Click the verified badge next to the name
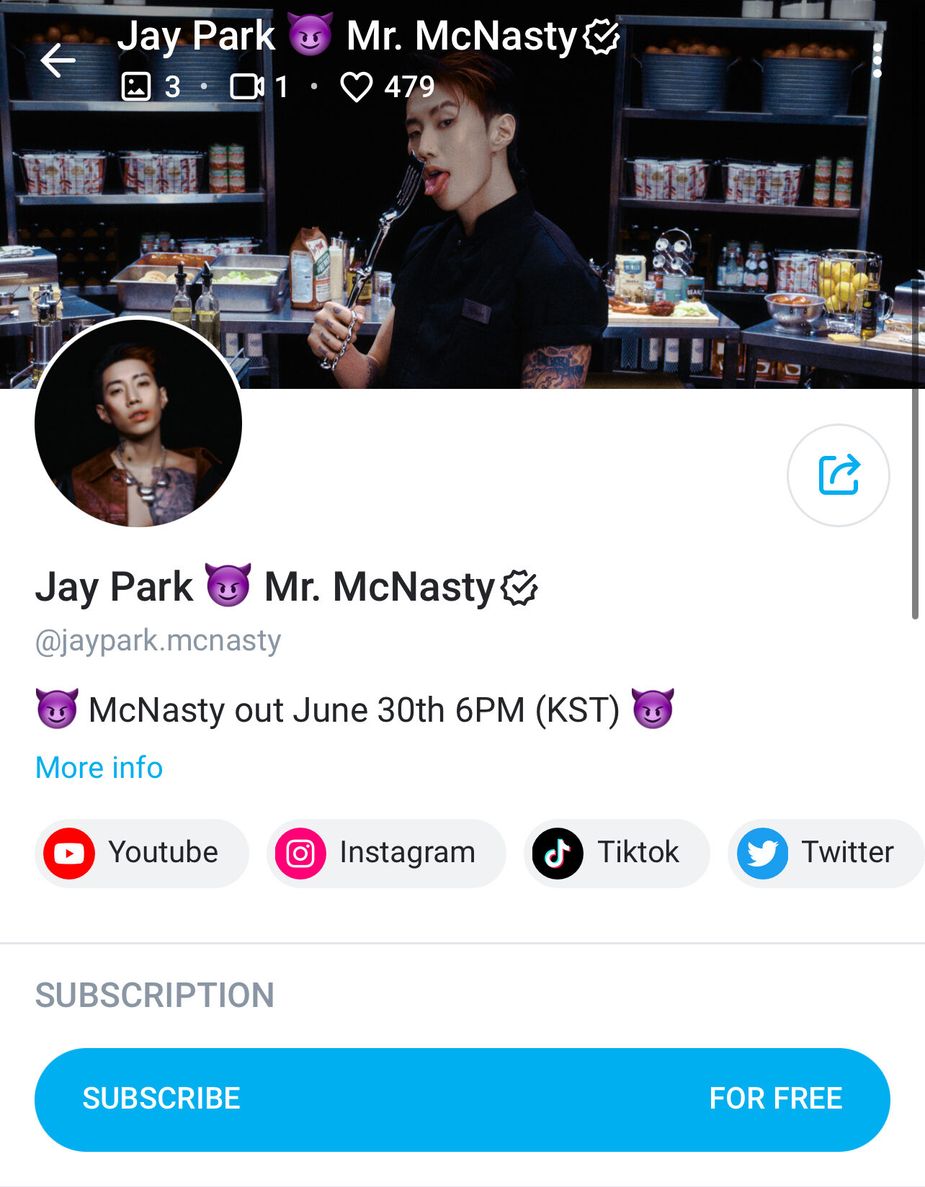Screen dimensions: 925x1187 [x=521, y=587]
